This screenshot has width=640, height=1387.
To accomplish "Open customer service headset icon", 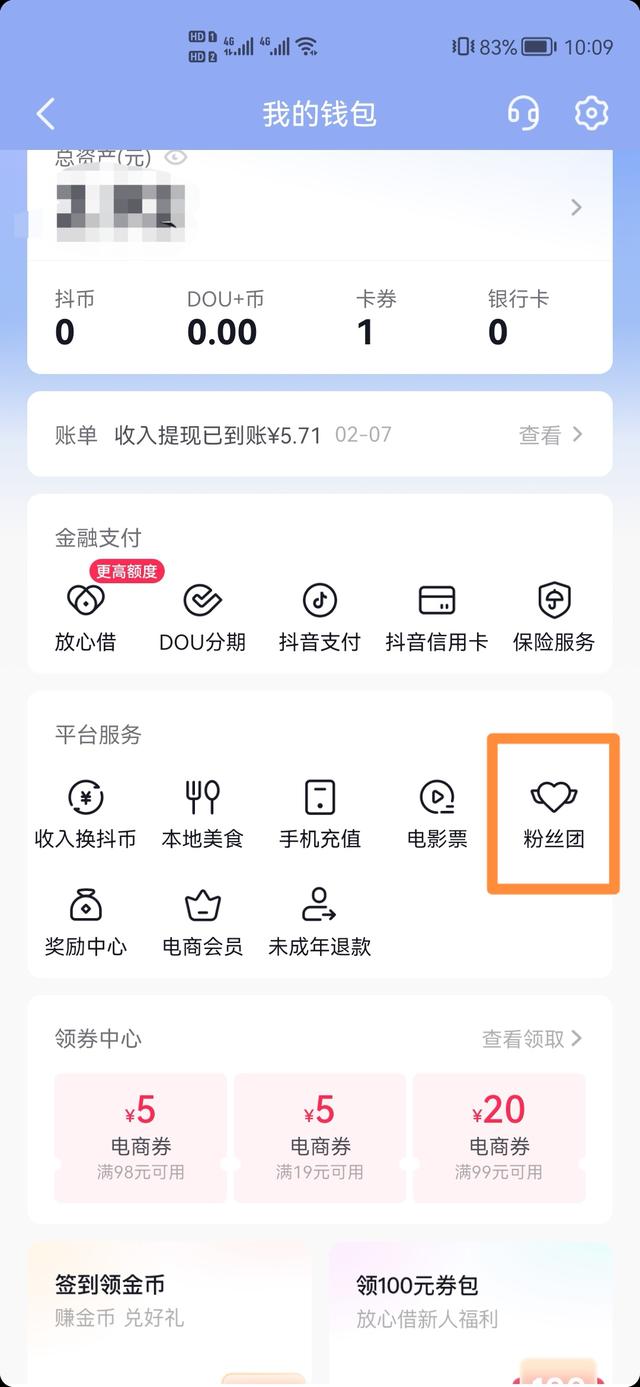I will click(x=523, y=113).
